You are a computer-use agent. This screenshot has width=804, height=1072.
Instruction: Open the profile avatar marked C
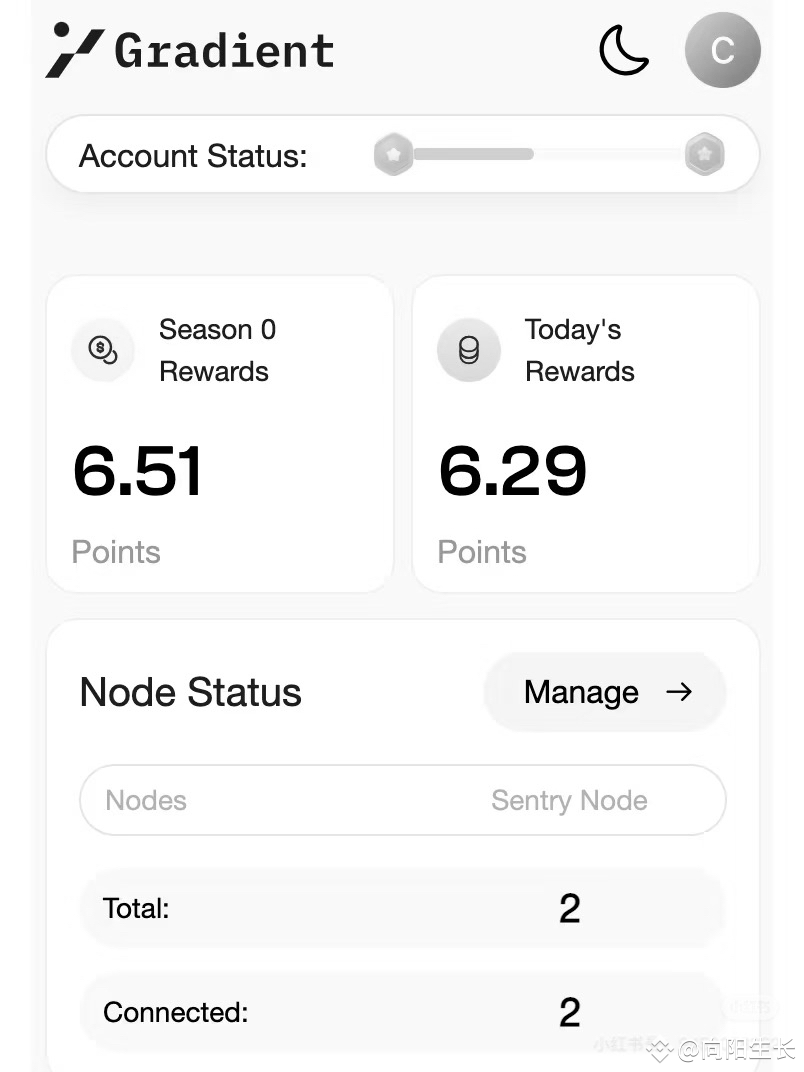click(x=722, y=50)
